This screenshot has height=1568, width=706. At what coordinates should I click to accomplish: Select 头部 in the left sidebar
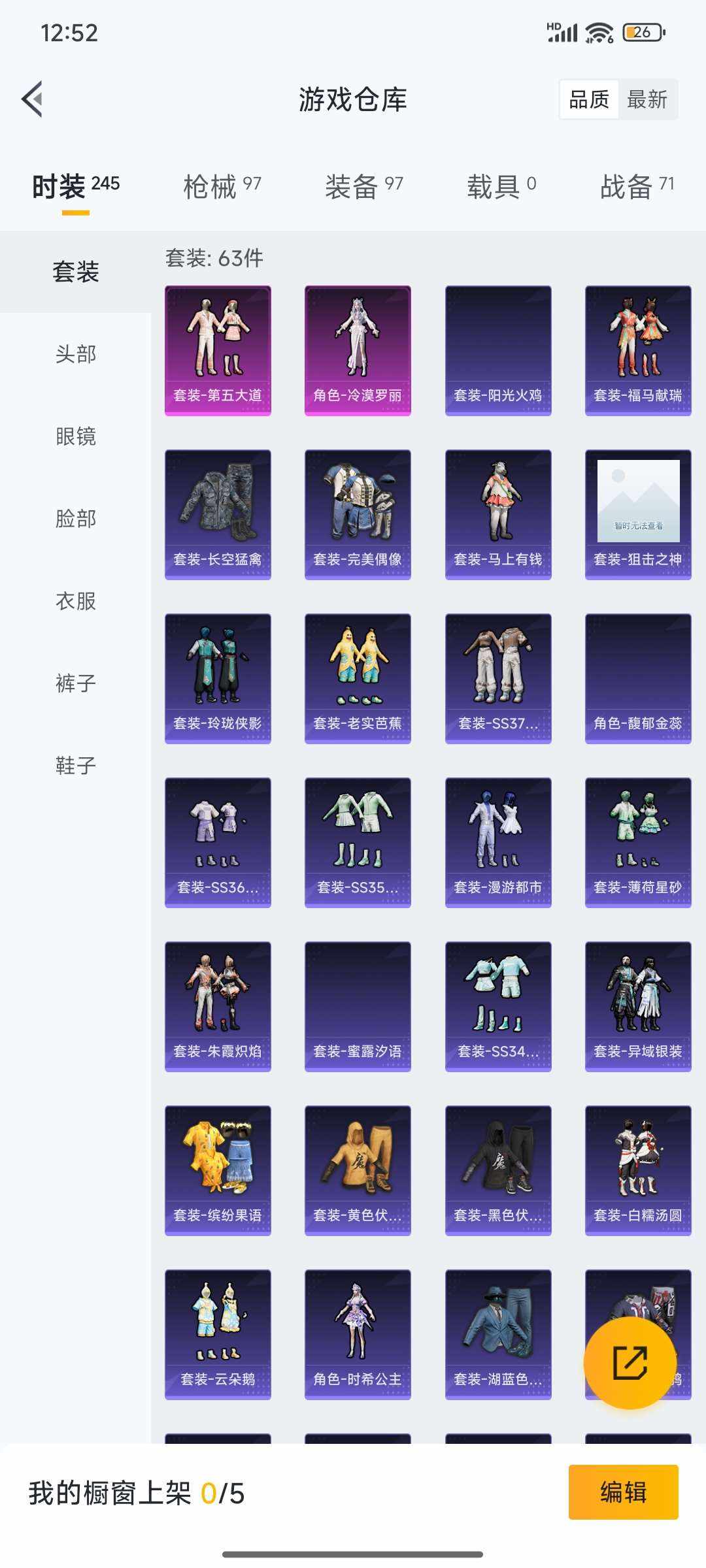[x=74, y=354]
